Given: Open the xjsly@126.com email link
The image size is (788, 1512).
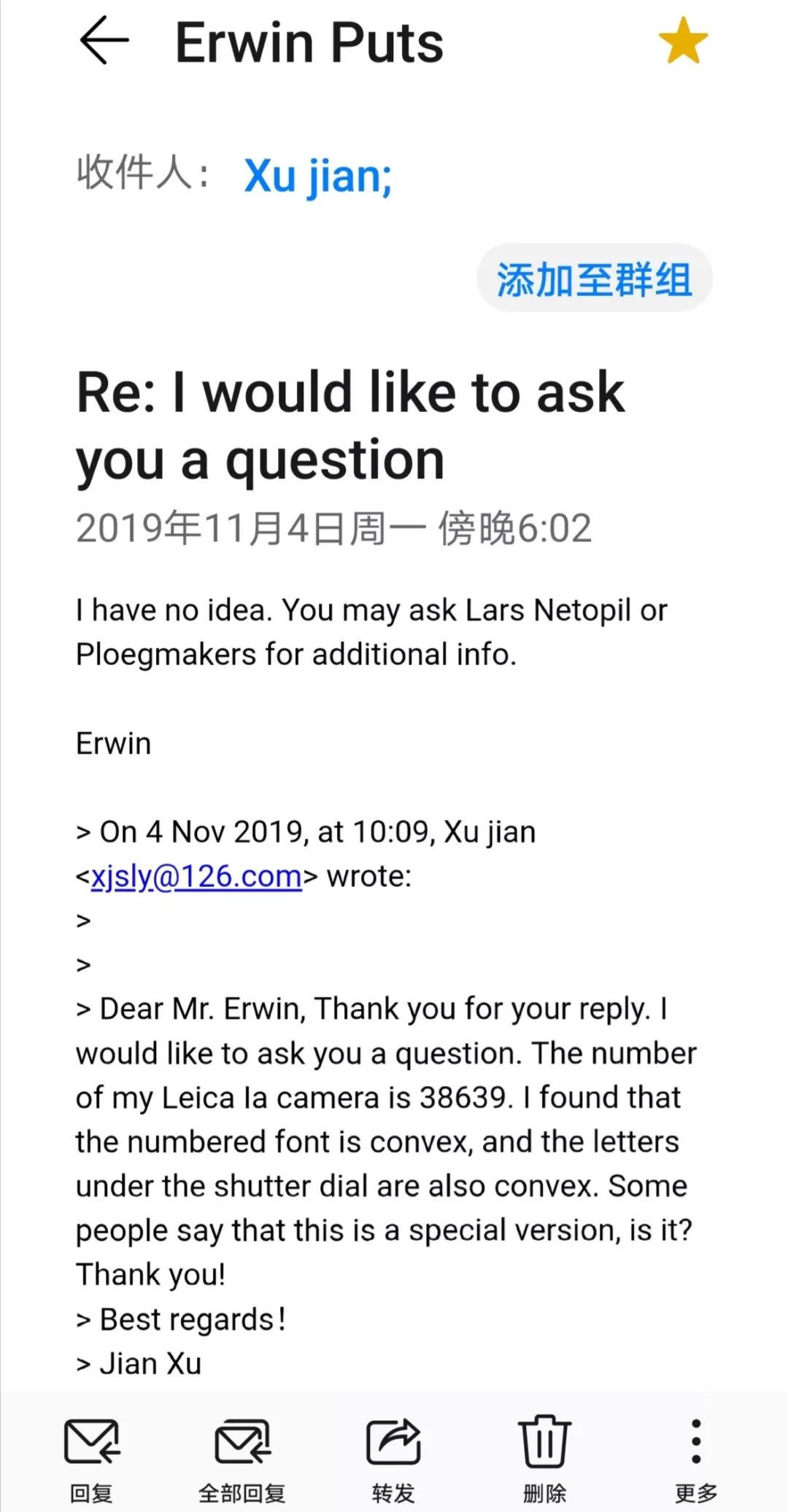Looking at the screenshot, I should click(196, 876).
